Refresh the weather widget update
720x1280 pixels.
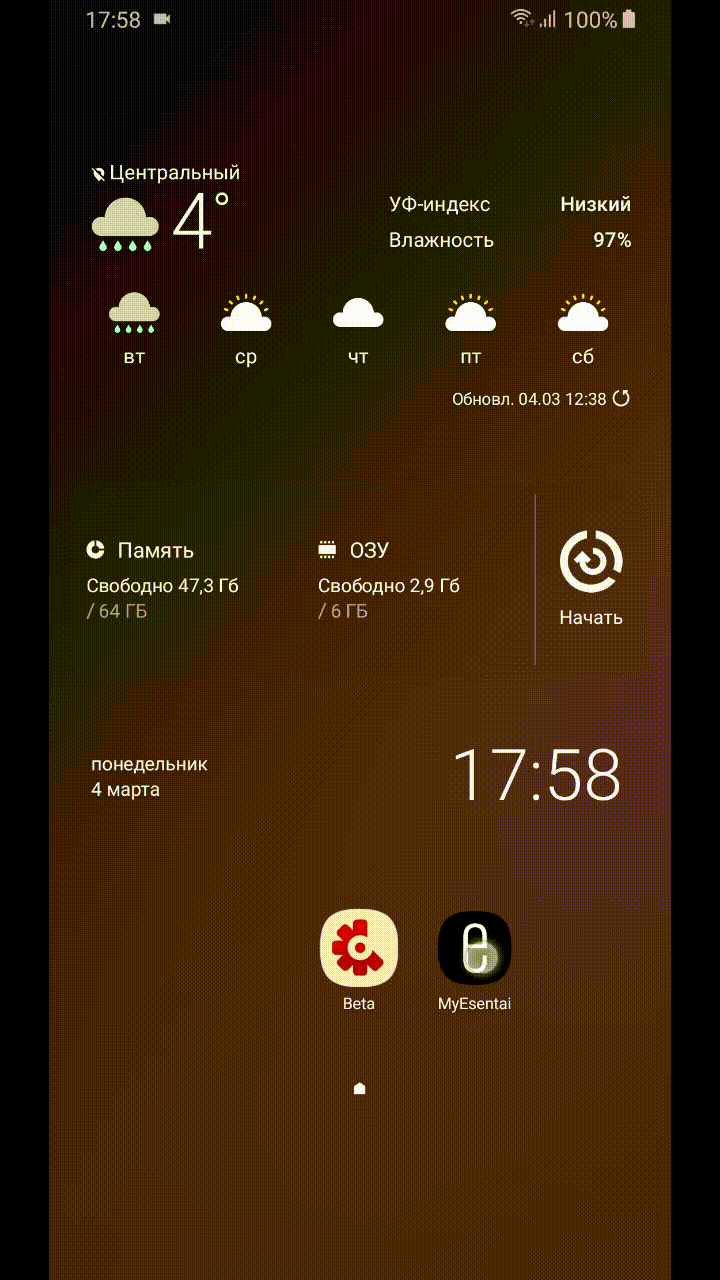(x=621, y=398)
